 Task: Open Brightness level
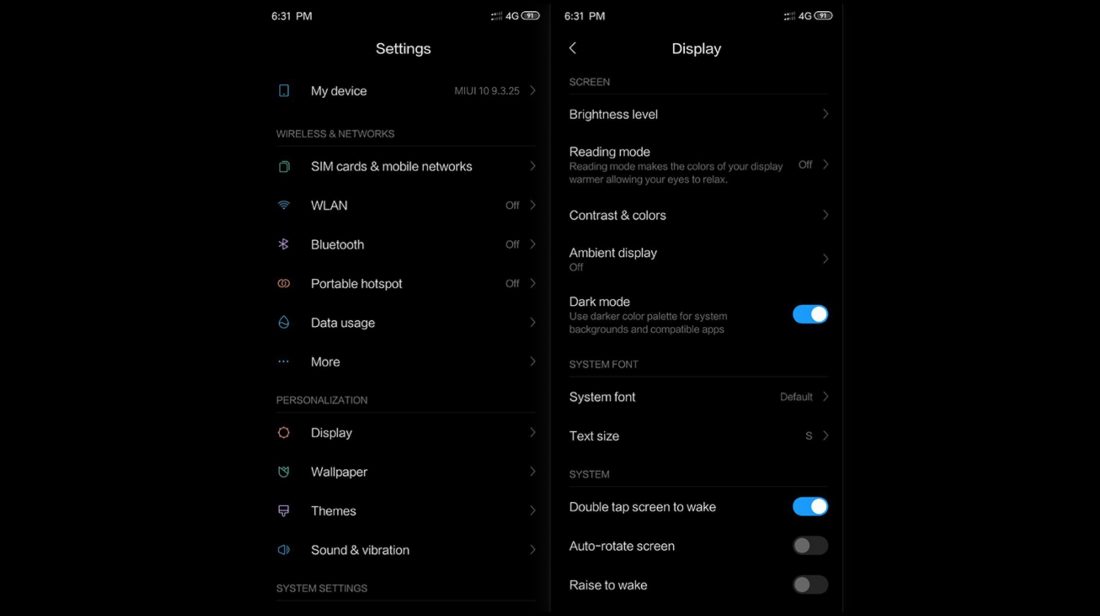(697, 114)
